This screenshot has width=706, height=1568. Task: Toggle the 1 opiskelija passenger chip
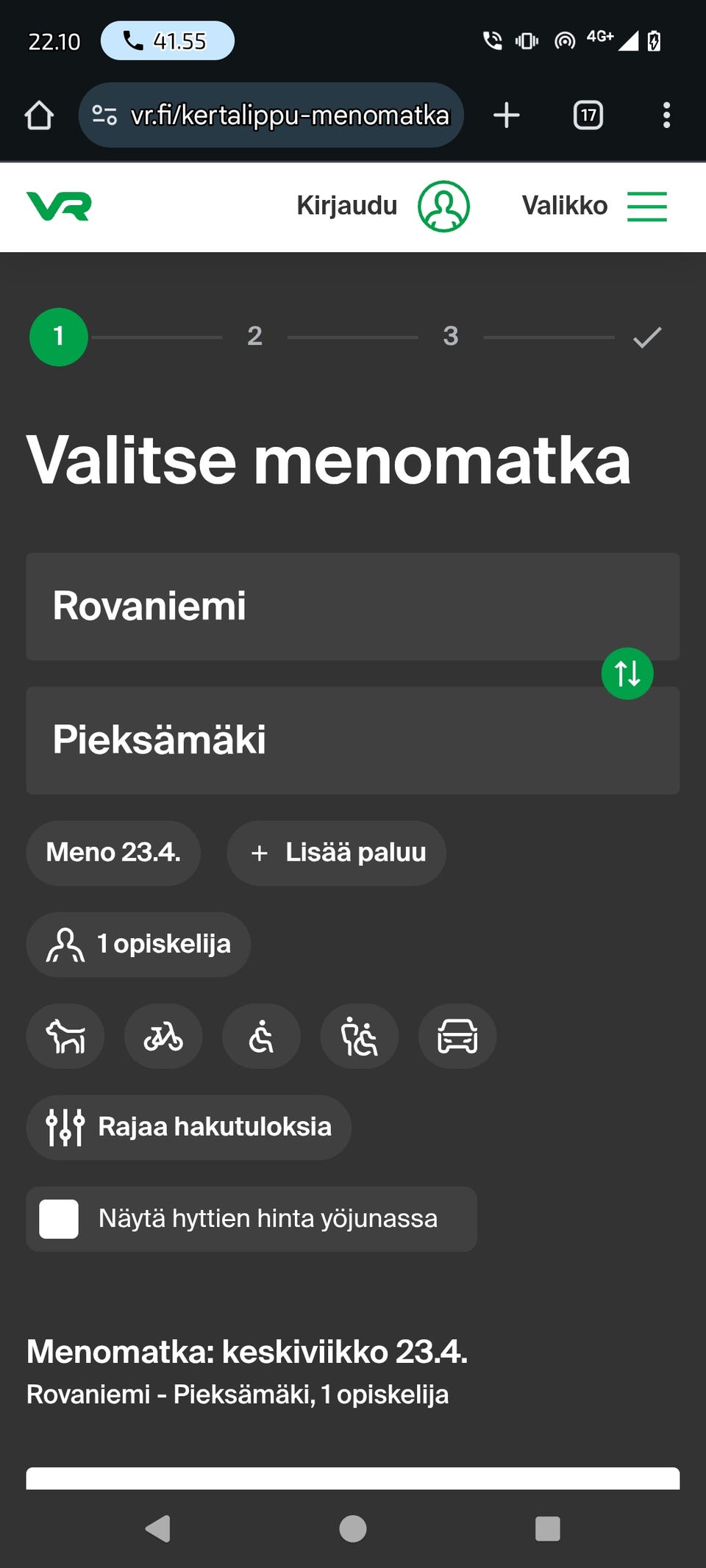click(x=138, y=945)
